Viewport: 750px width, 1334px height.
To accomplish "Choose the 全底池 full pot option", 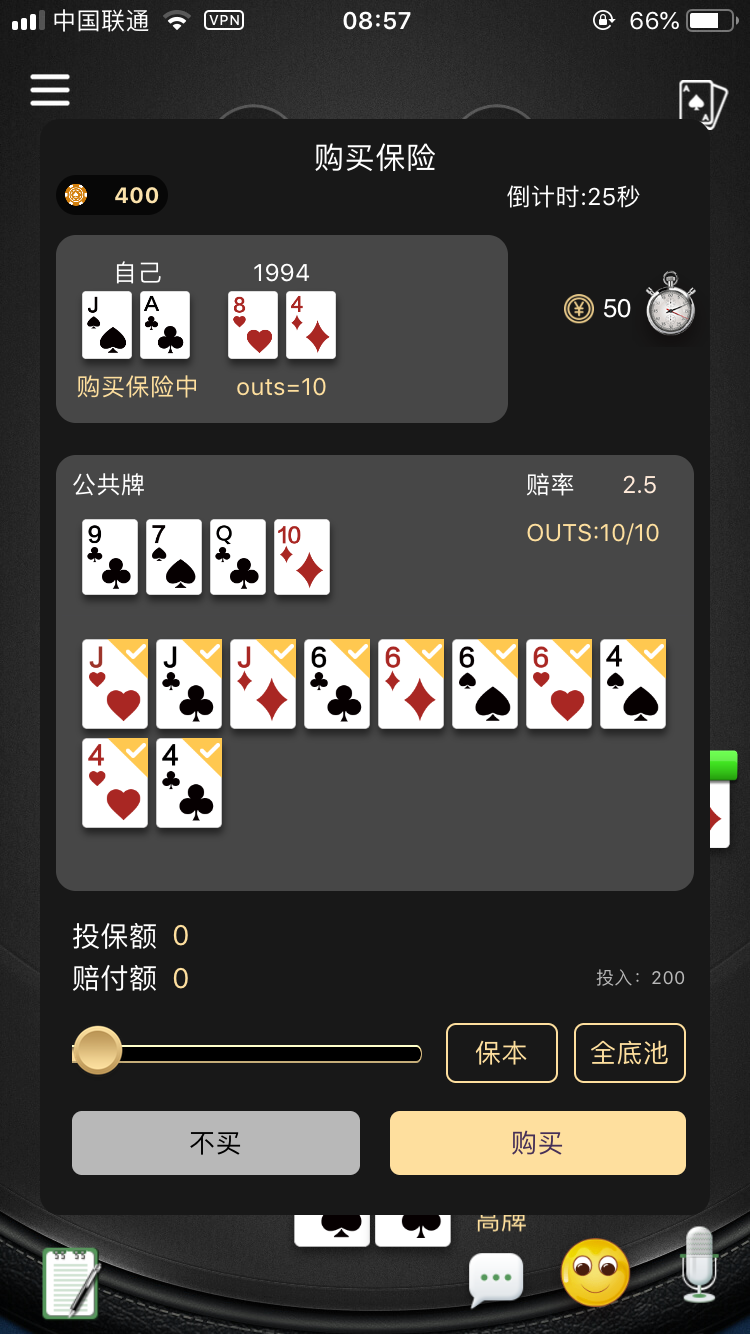I will pos(629,1053).
